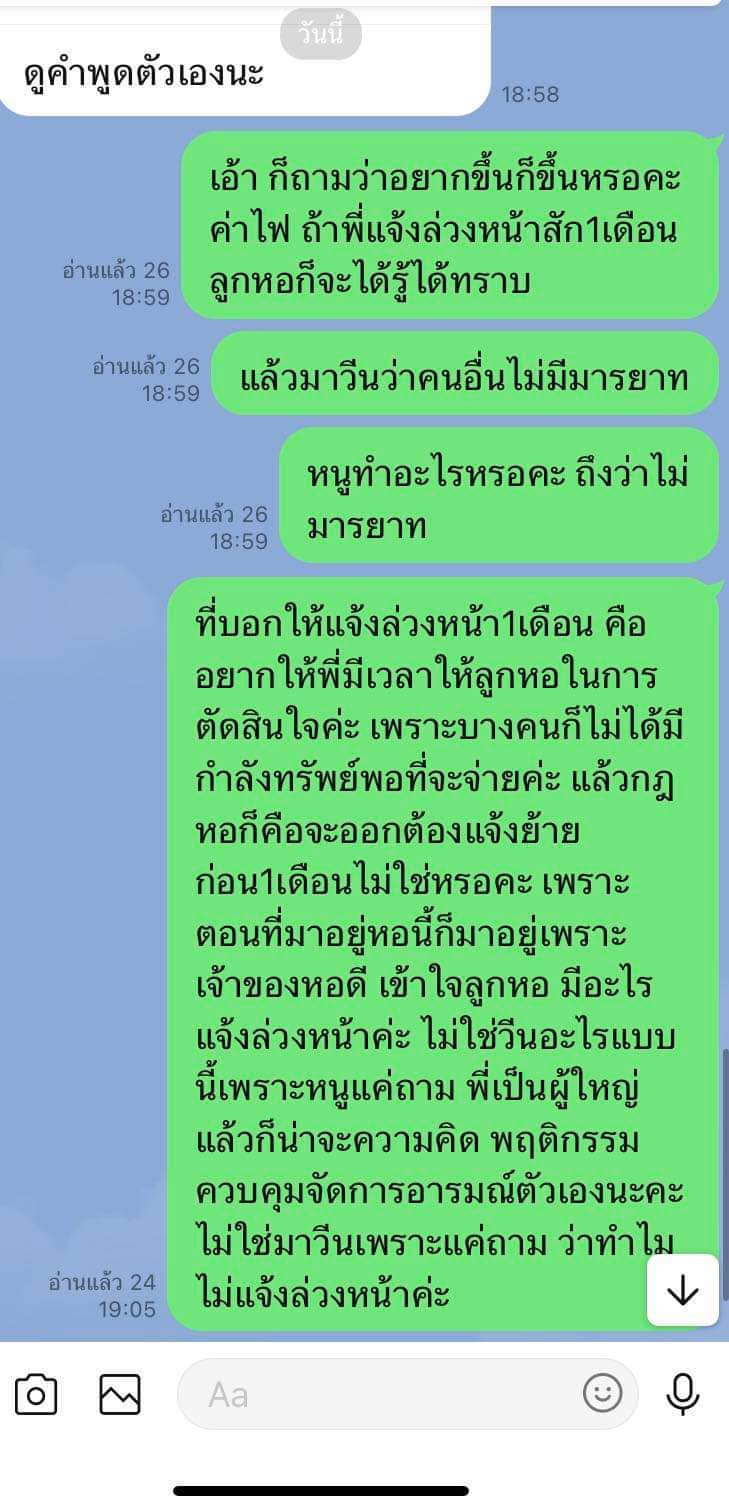Open the photo gallery picker

(120, 1394)
